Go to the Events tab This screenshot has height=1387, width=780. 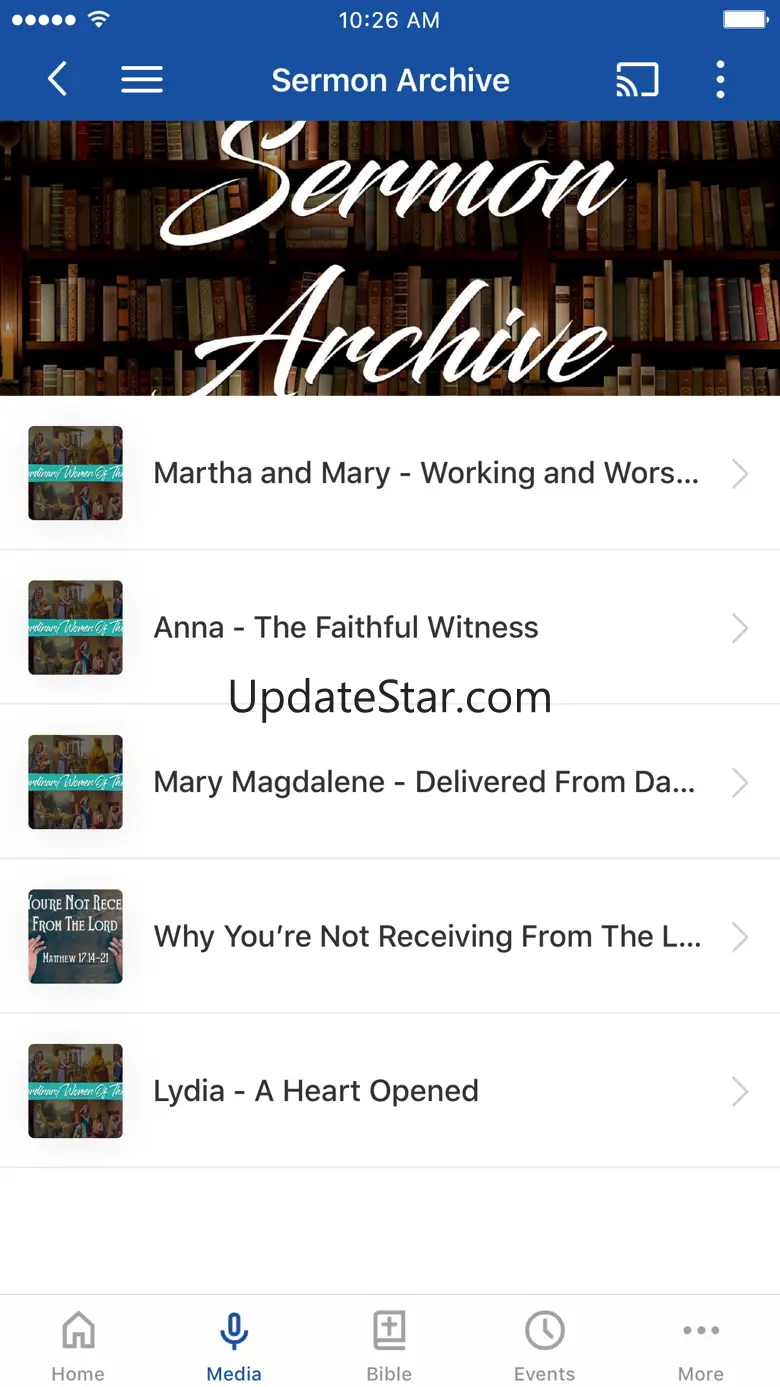coord(545,1345)
